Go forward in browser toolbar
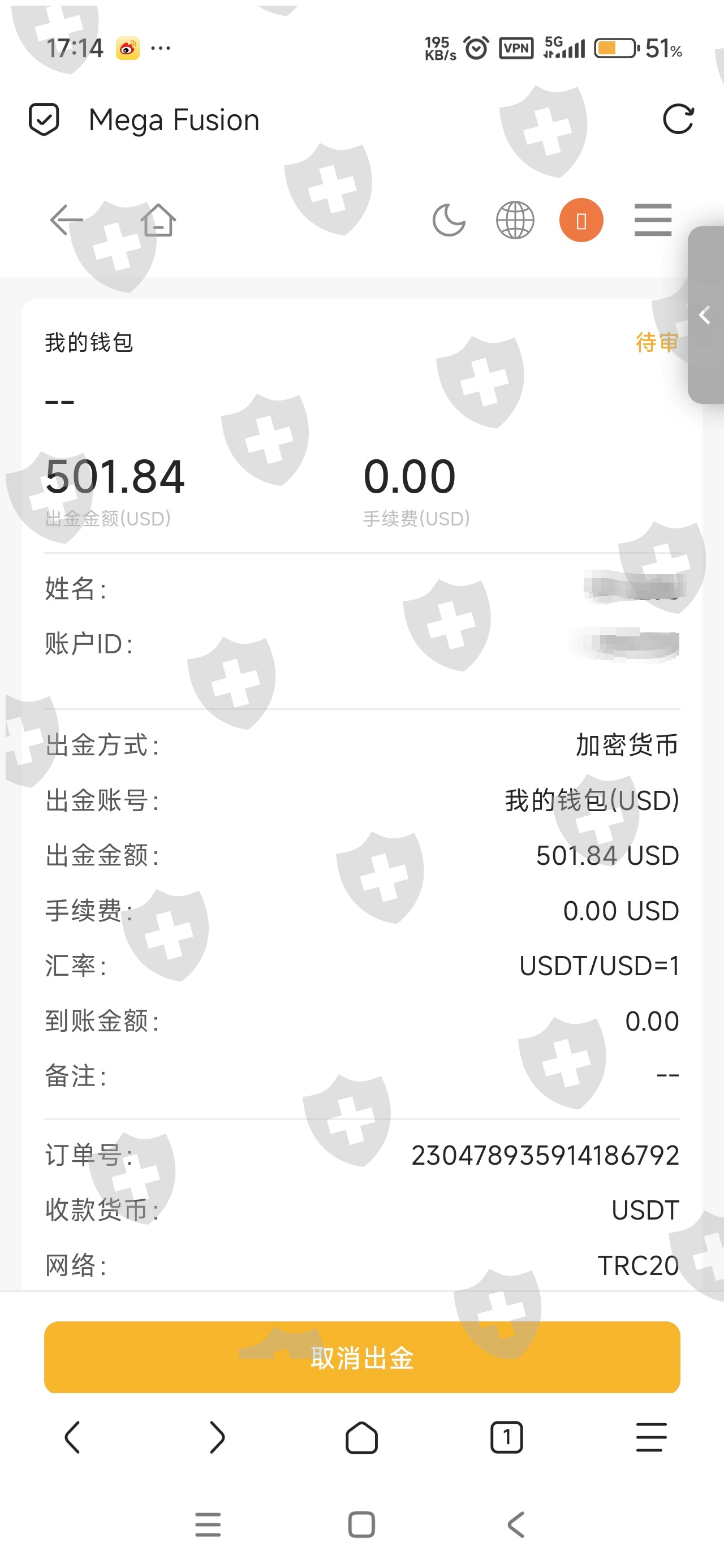Viewport: 724px width, 1568px height. [217, 1438]
